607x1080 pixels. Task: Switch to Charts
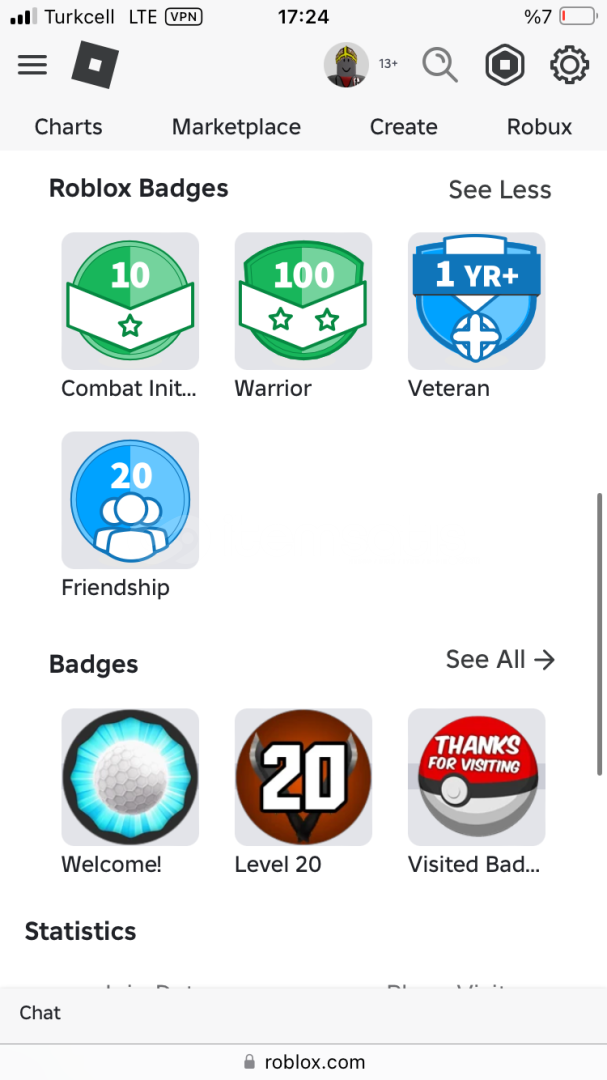[68, 127]
